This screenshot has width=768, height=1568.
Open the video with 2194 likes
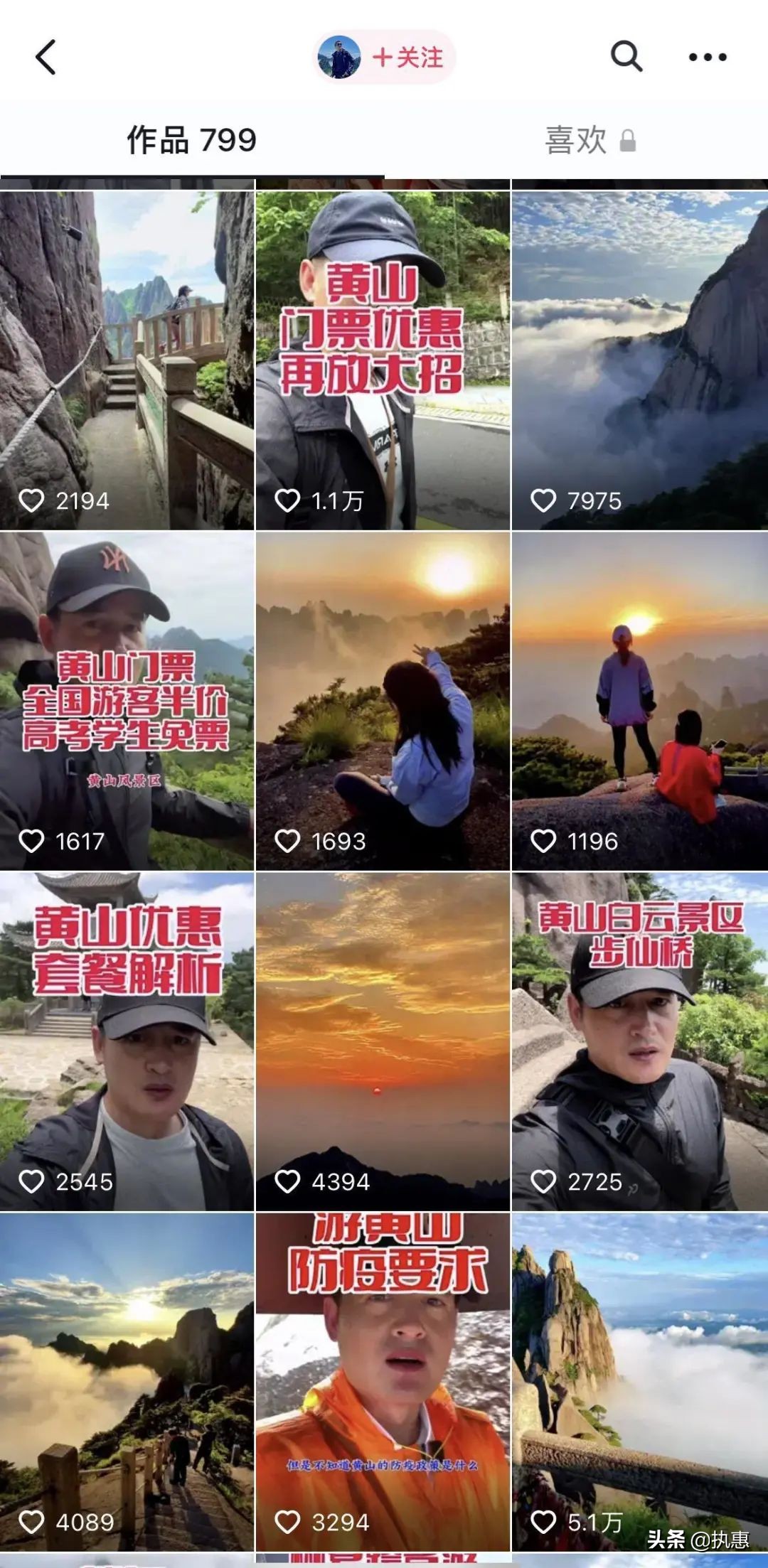[x=127, y=360]
